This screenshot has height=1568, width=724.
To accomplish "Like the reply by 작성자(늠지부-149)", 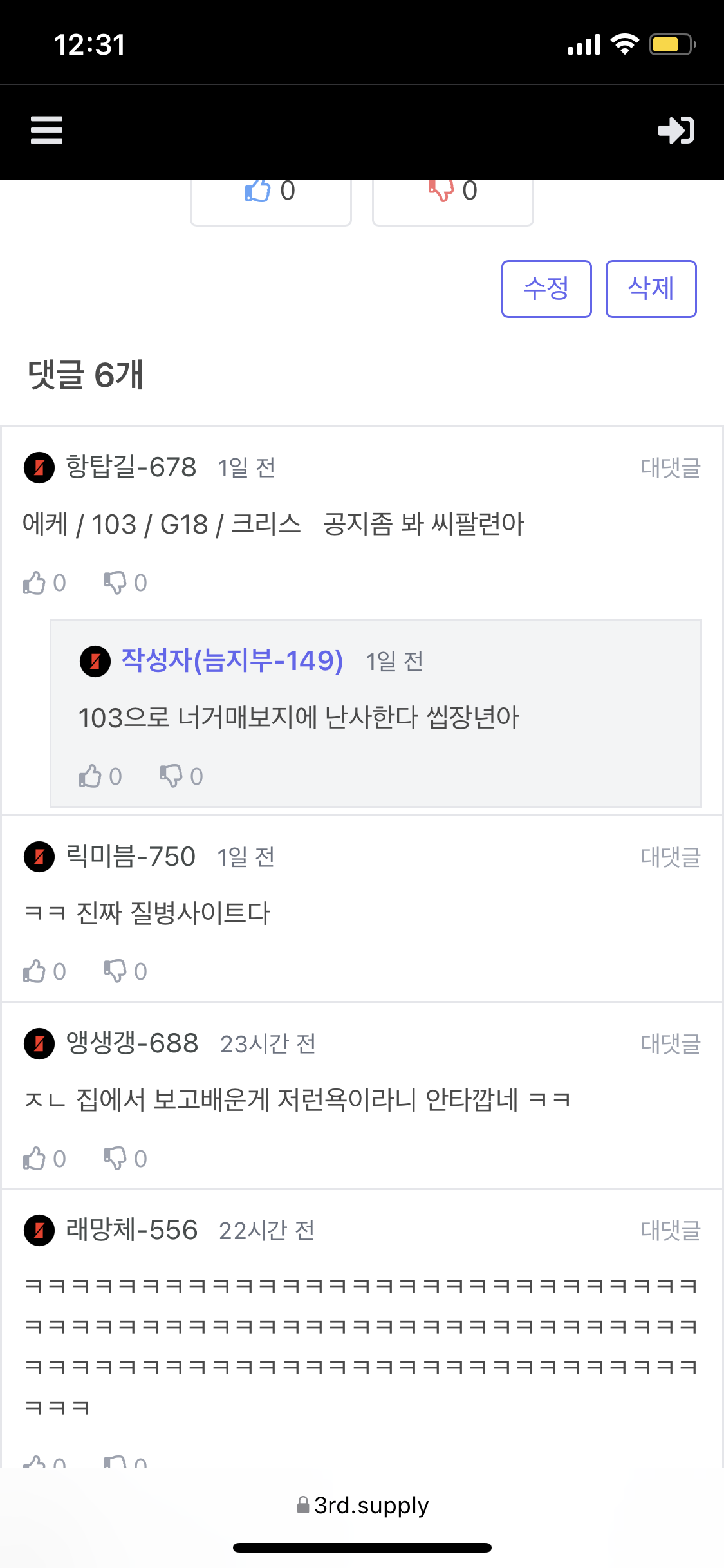I will point(100,777).
